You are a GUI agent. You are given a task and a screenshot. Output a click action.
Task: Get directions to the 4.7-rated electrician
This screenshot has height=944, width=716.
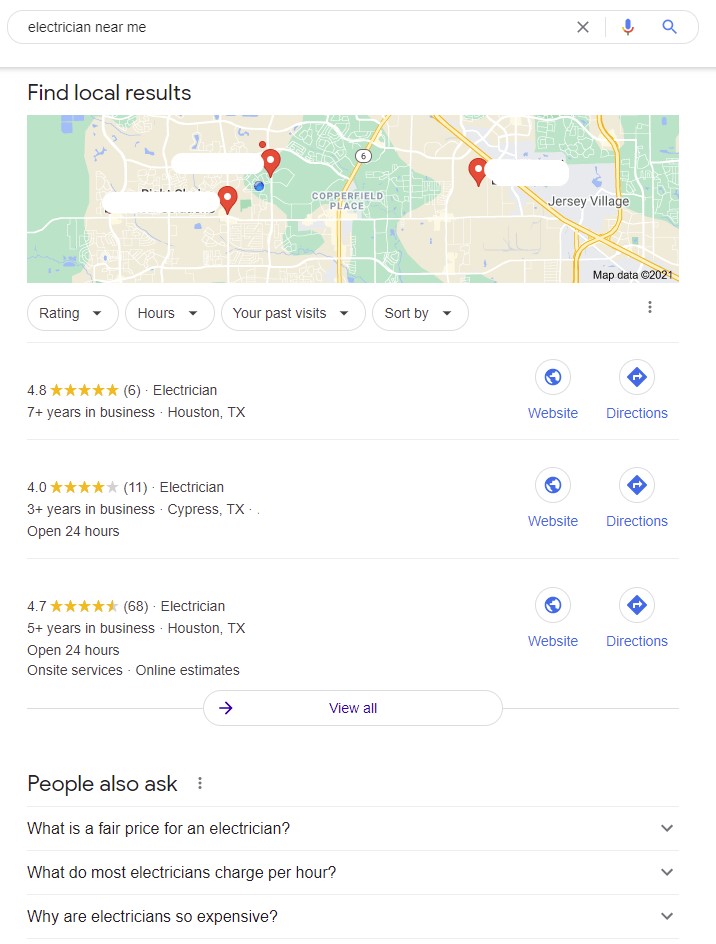point(637,618)
